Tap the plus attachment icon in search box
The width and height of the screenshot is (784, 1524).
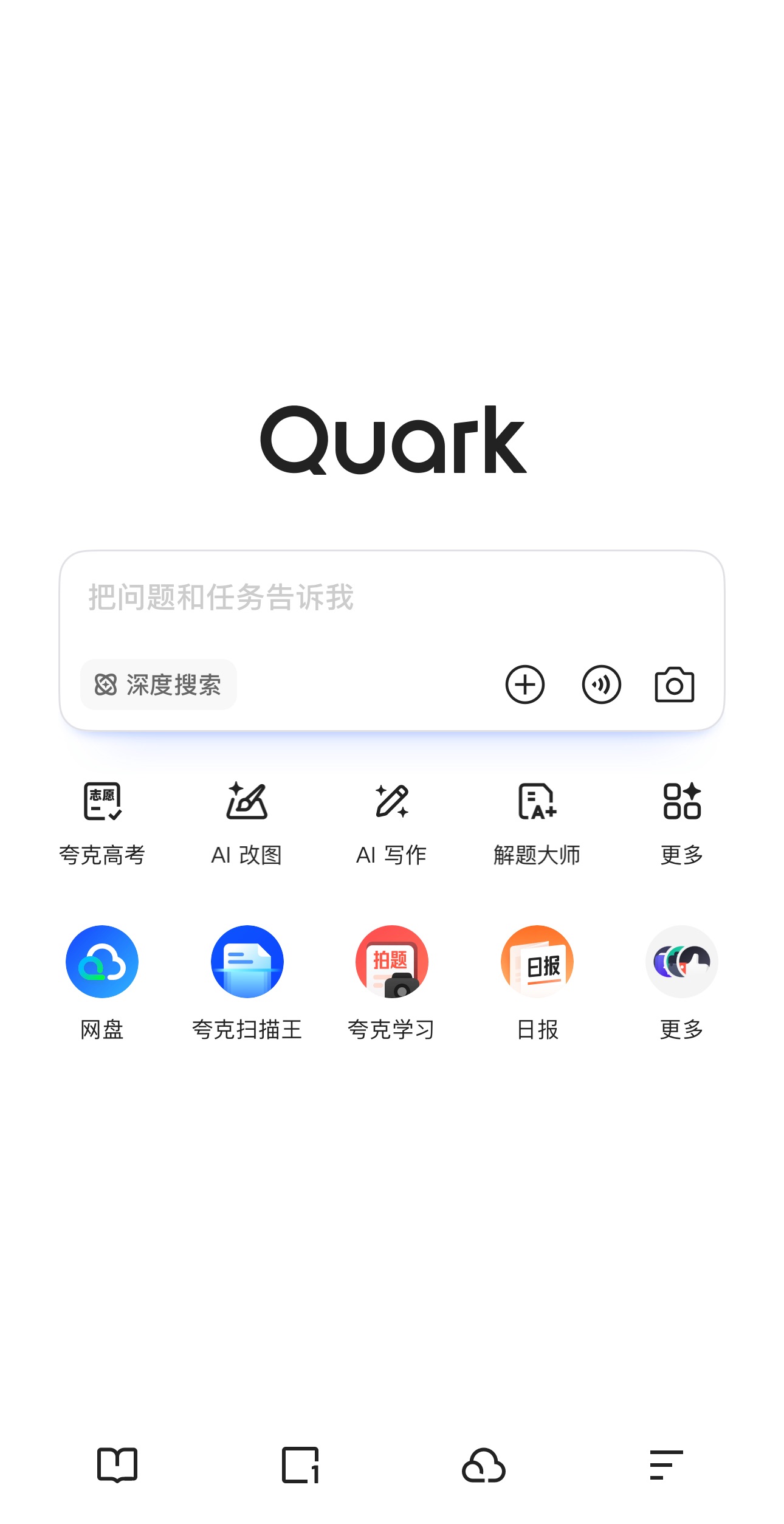point(525,684)
